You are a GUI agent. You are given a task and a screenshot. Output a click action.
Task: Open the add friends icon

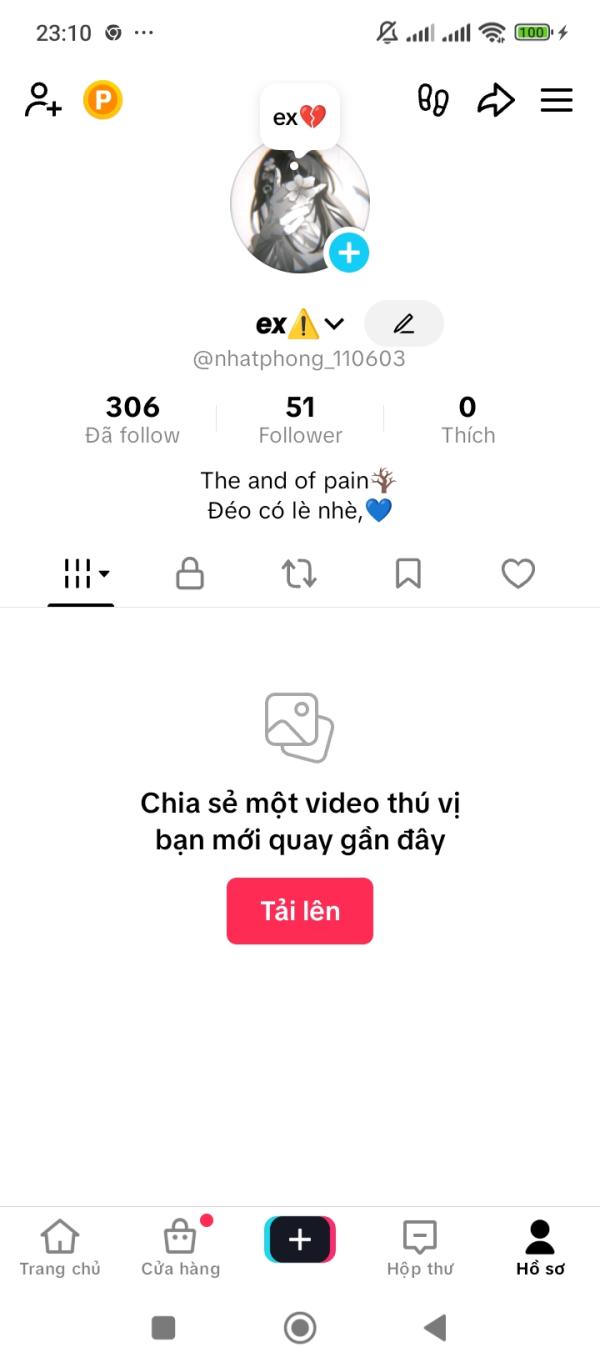tap(43, 100)
